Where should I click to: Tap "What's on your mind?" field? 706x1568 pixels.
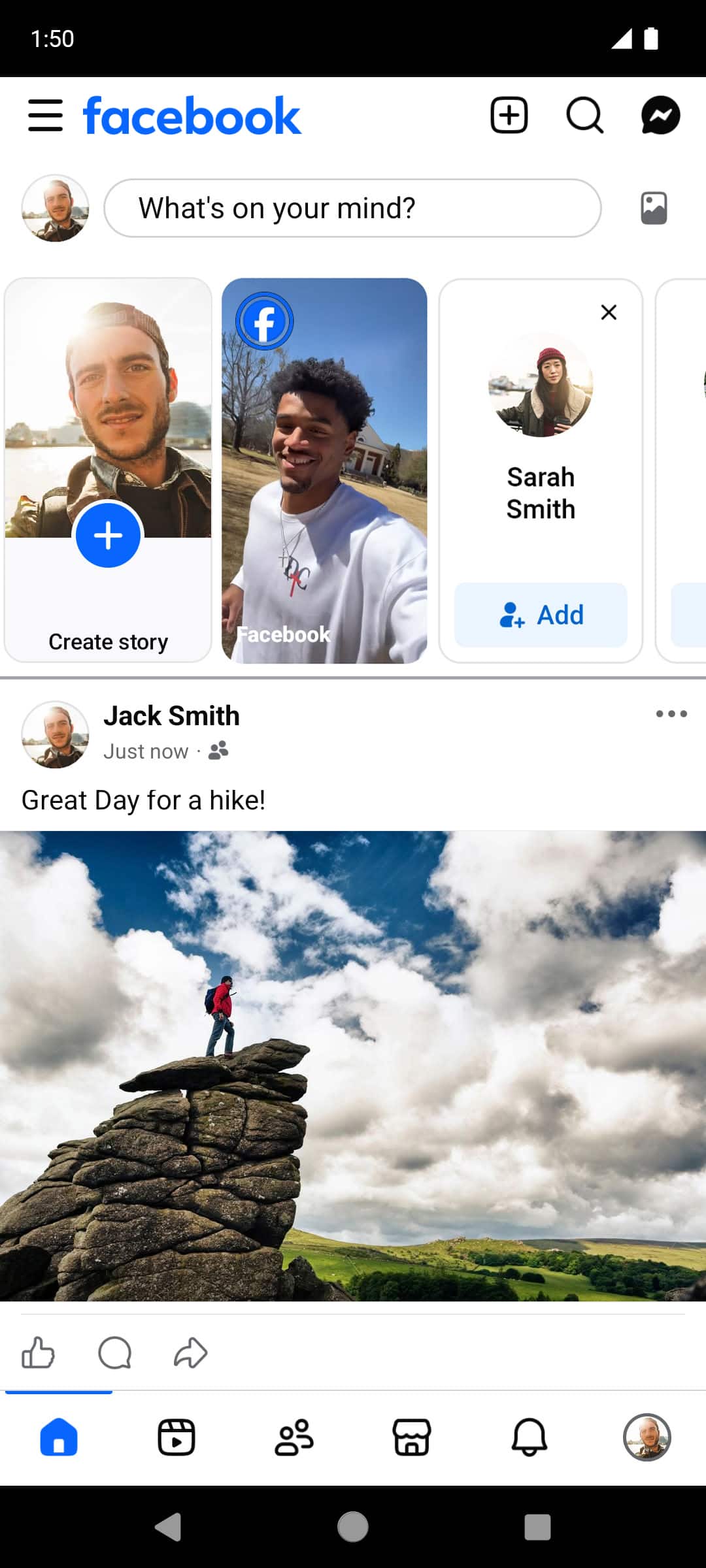point(352,208)
